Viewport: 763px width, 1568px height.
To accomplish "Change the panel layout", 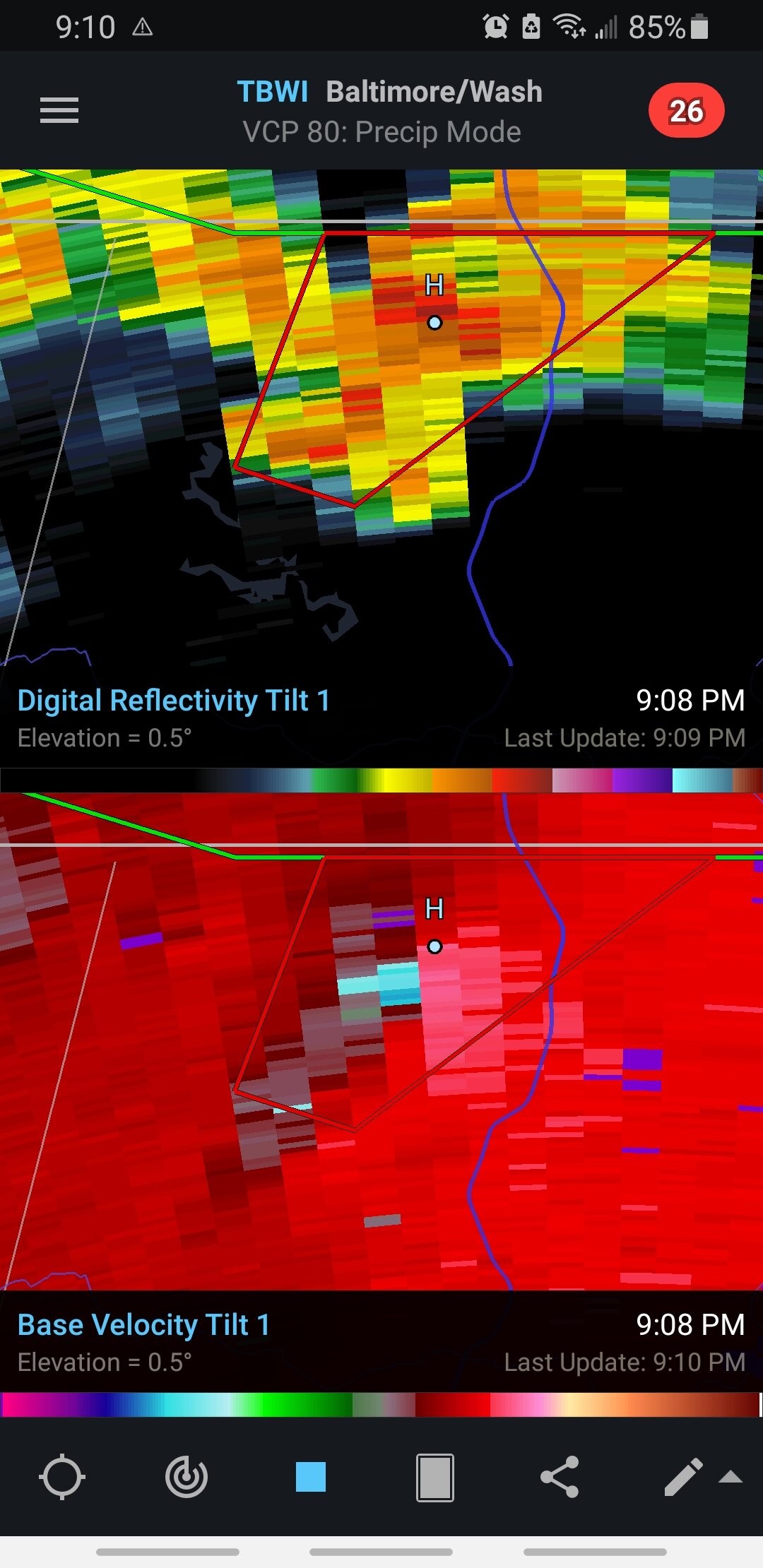I will pyautogui.click(x=434, y=1477).
